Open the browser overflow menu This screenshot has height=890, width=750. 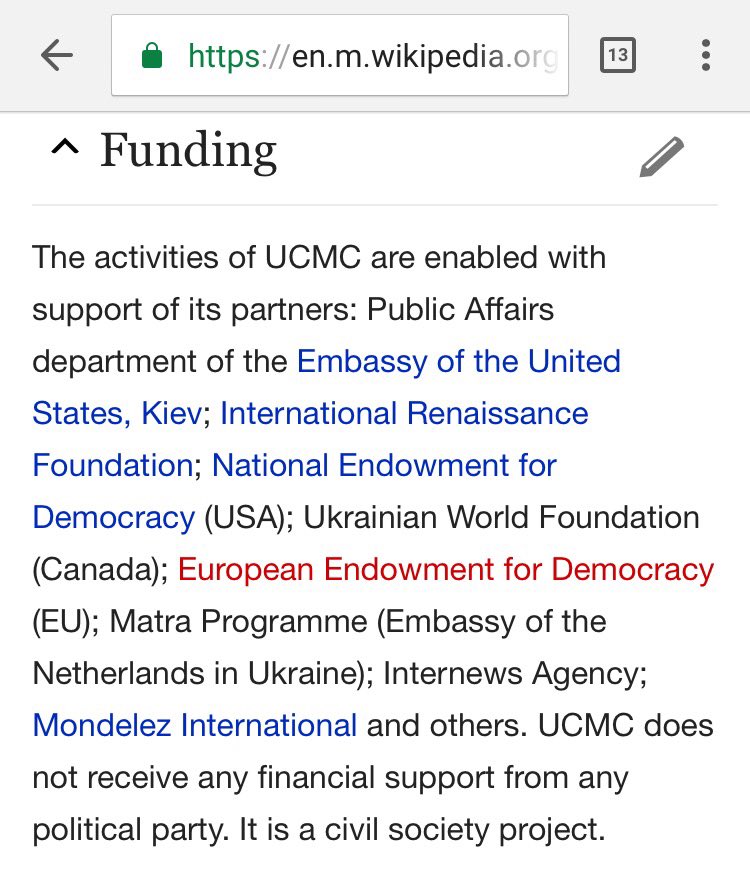tap(706, 55)
